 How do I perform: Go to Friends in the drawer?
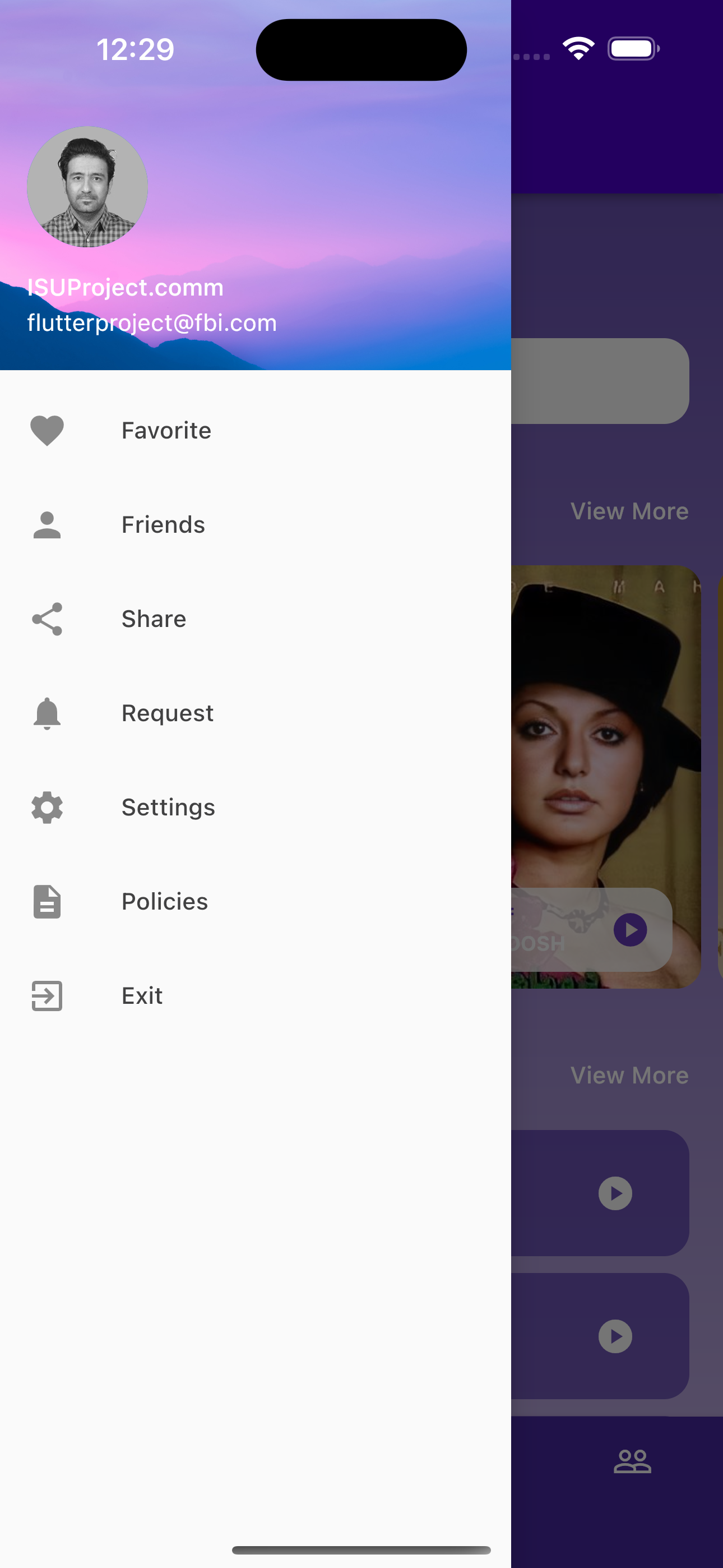[x=163, y=525]
